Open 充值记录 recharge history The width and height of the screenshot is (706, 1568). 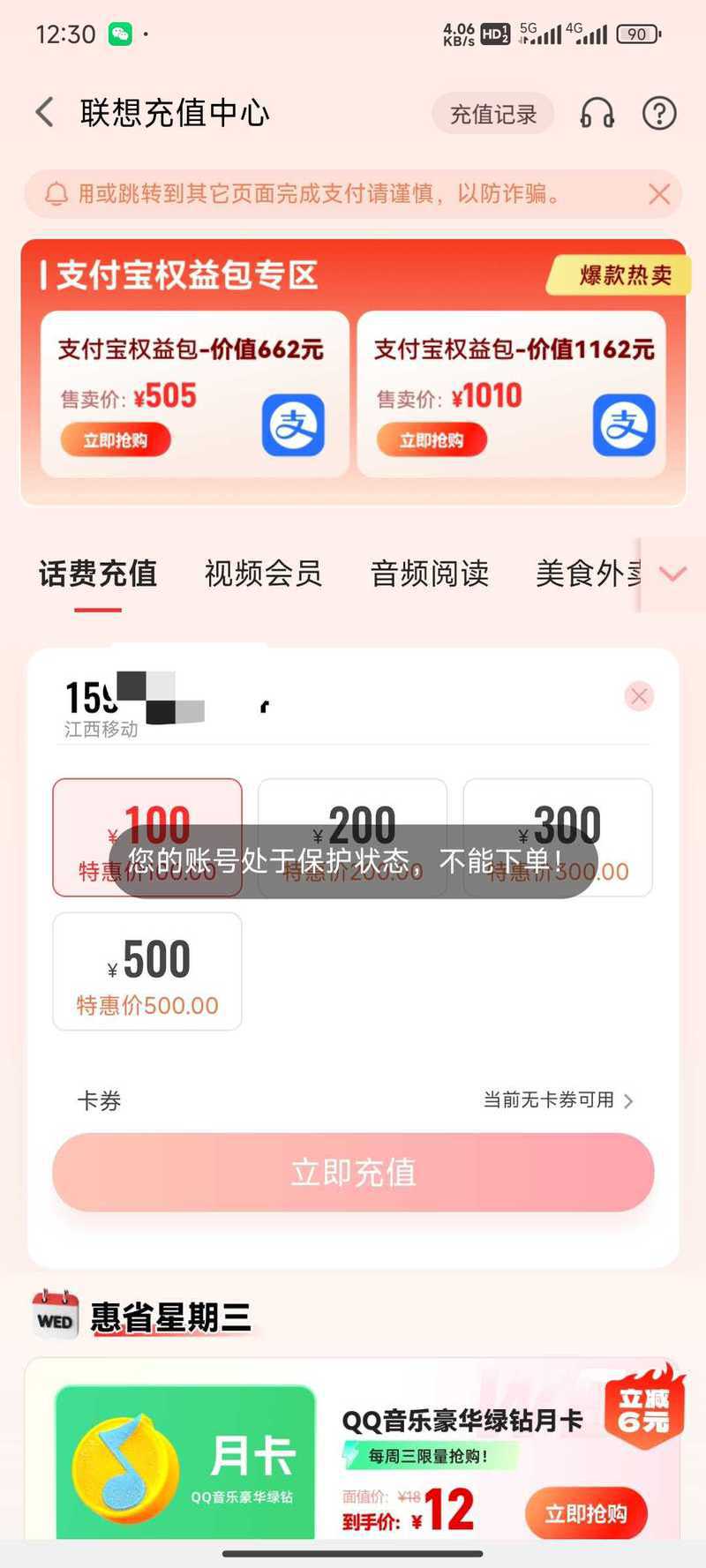coord(492,114)
